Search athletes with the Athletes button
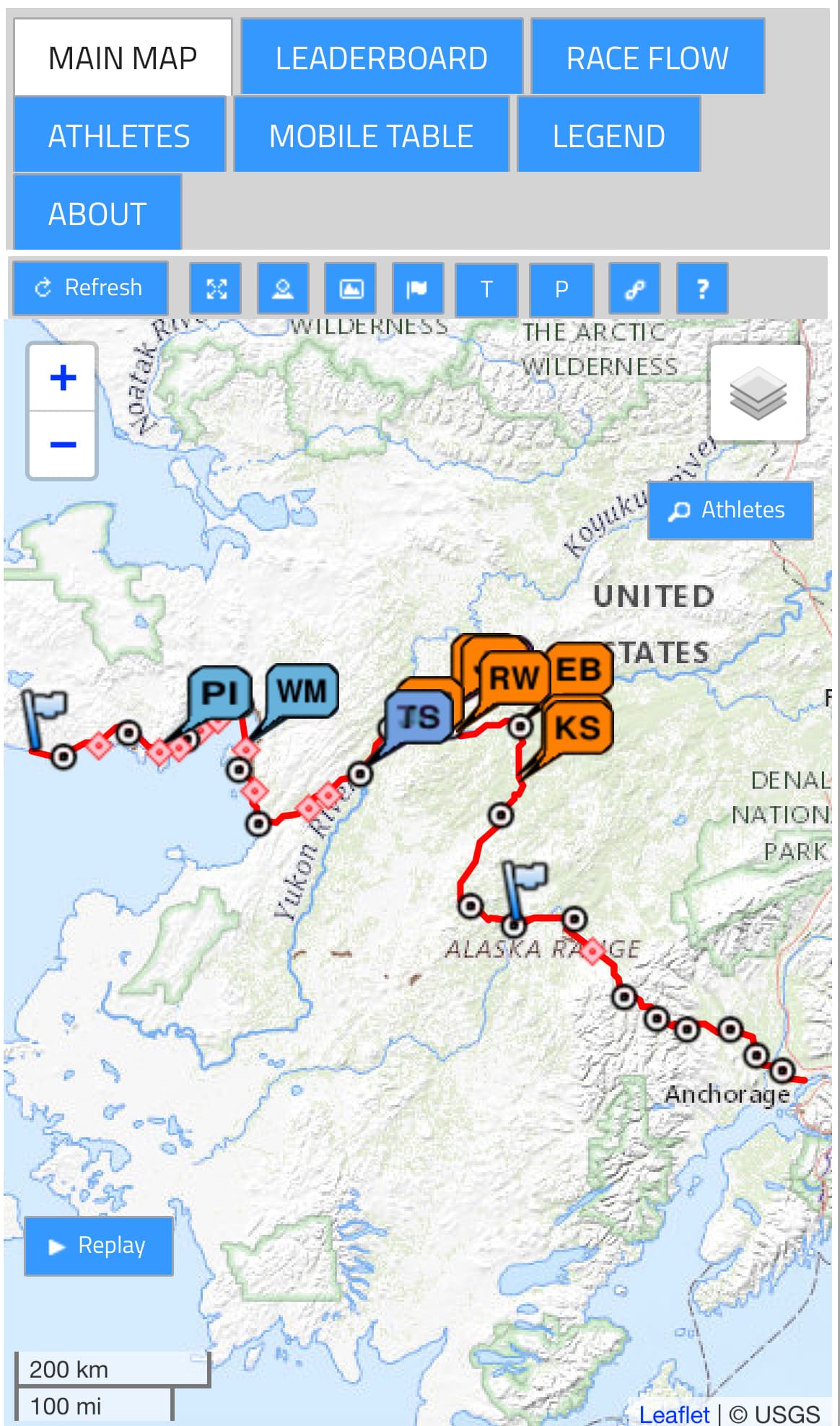The image size is (840, 1426). [x=730, y=510]
